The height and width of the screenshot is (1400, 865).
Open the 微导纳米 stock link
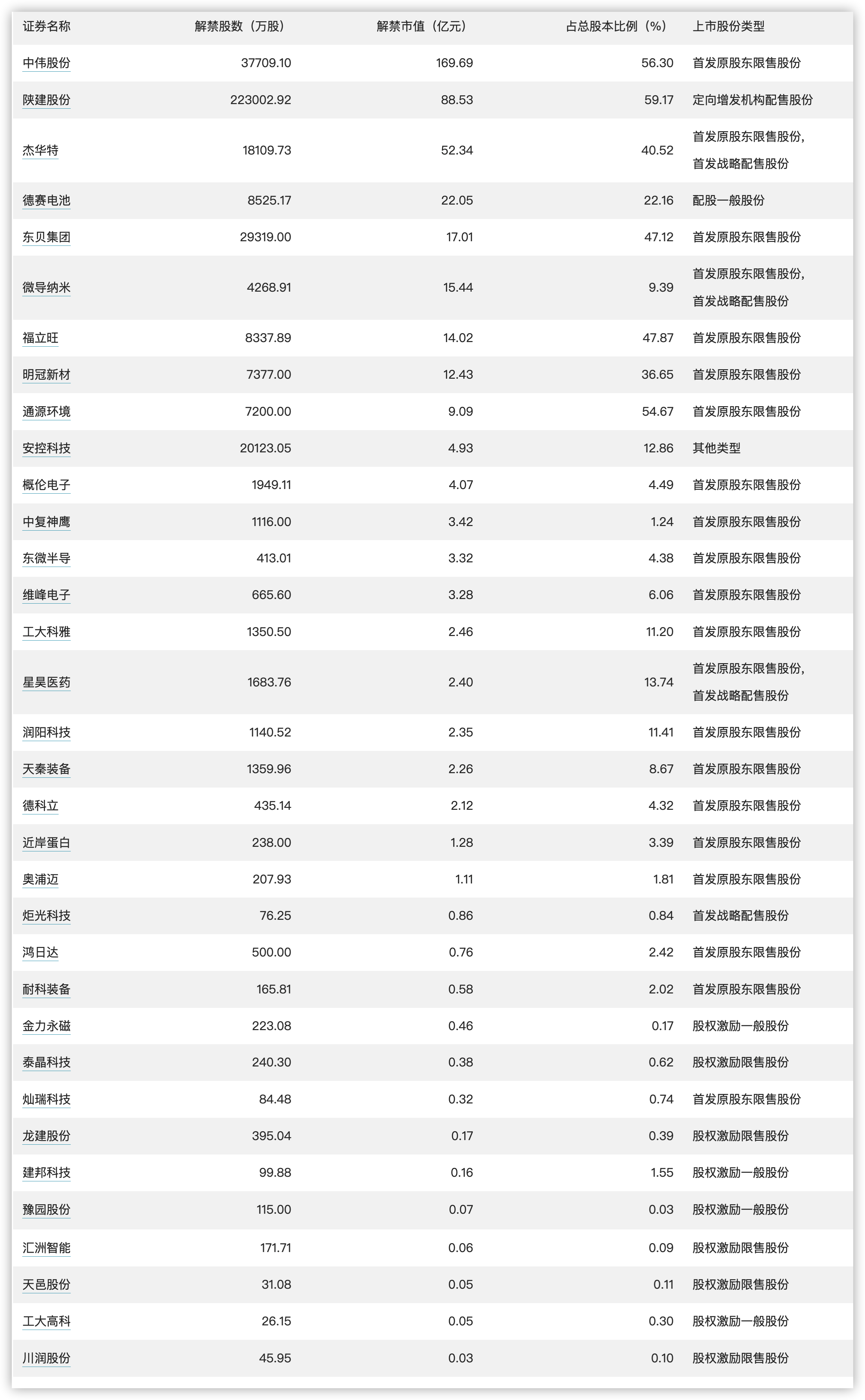(x=46, y=287)
